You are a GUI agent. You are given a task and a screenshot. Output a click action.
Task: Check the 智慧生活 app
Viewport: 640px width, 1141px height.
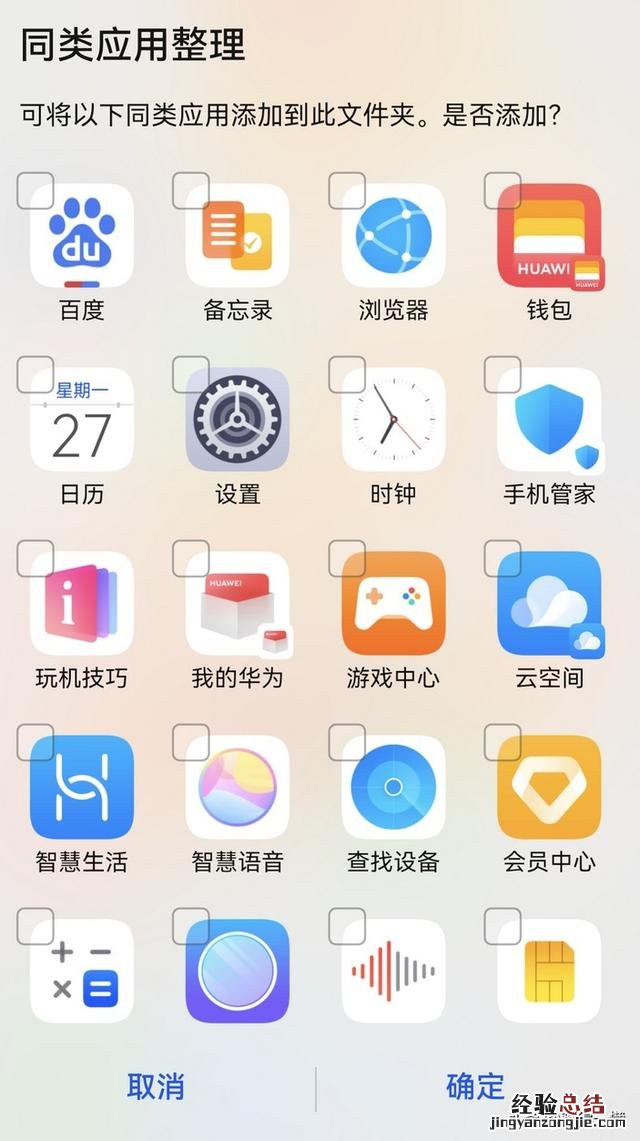(36, 743)
